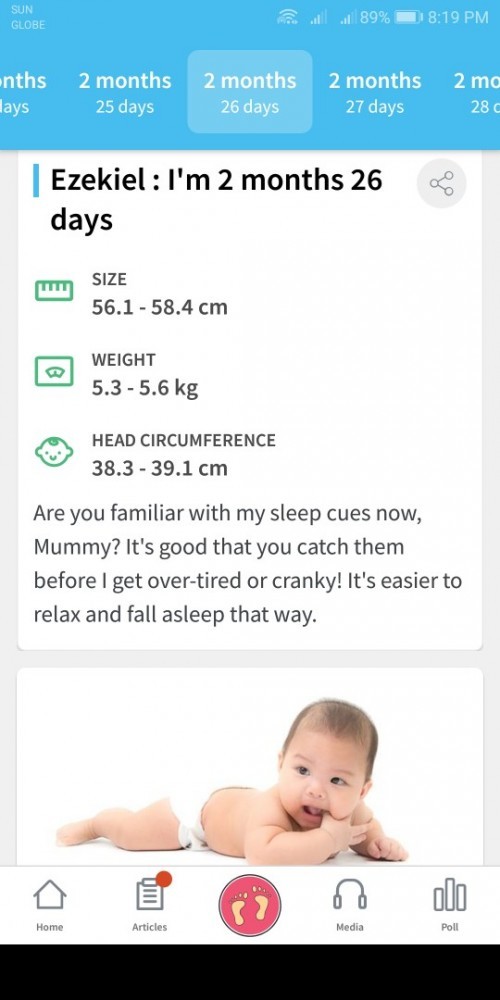
Task: Open the Articles tab
Action: coord(150,904)
